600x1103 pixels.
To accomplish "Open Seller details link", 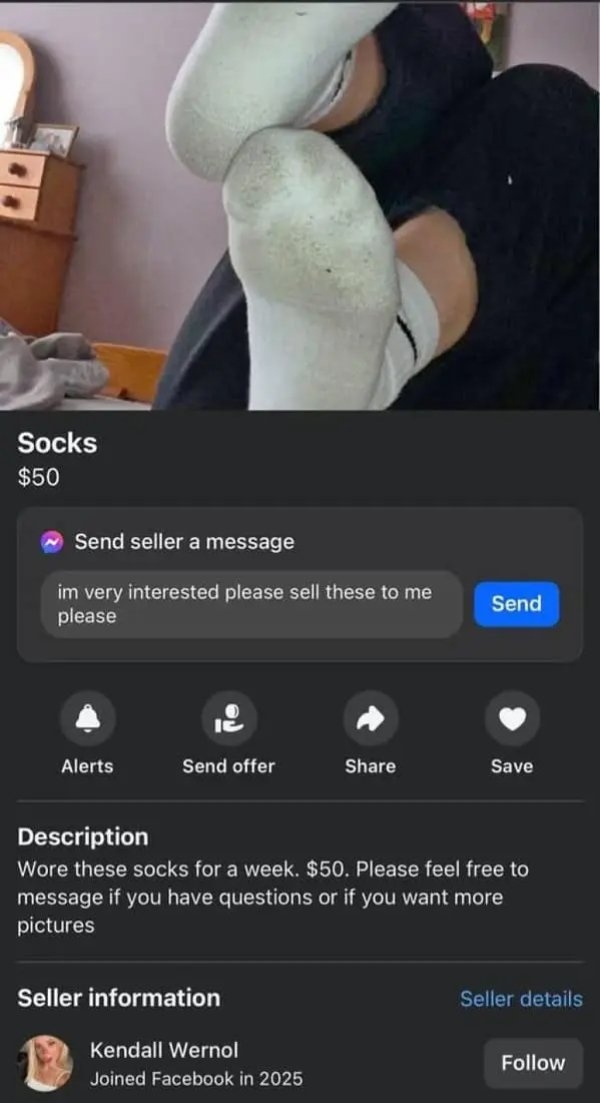I will [x=520, y=998].
